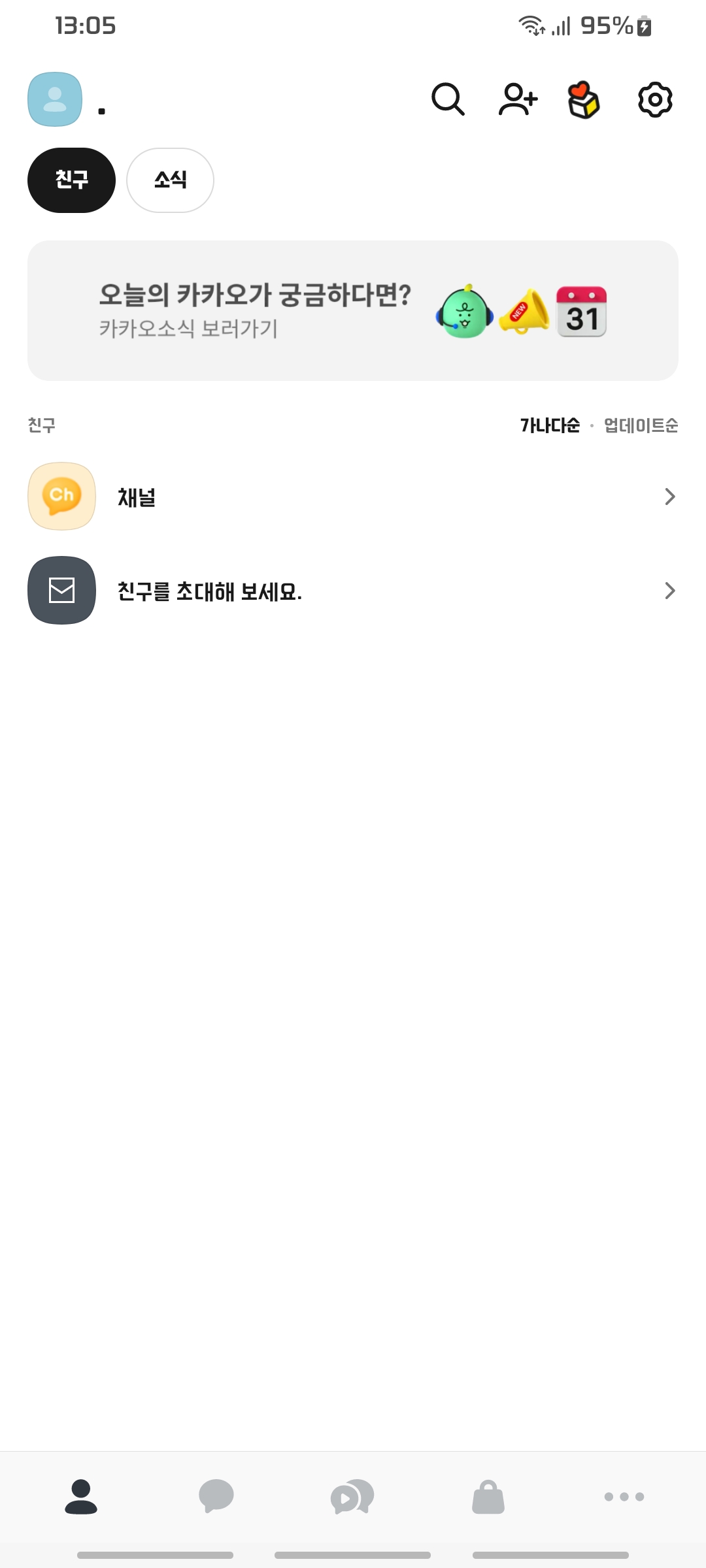The width and height of the screenshot is (706, 1568).
Task: Open the more (three dots) tab
Action: pyautogui.click(x=624, y=1496)
